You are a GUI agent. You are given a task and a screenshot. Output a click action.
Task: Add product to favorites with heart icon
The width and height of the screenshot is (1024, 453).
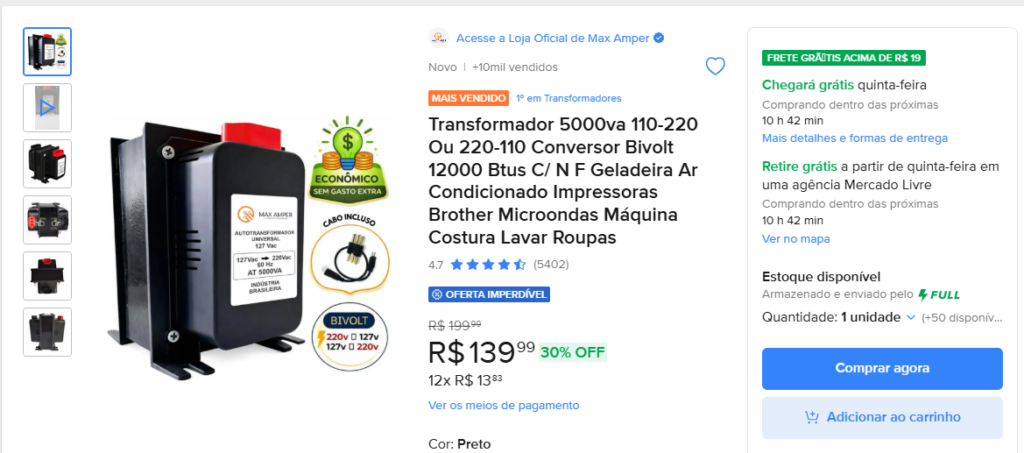coord(715,67)
